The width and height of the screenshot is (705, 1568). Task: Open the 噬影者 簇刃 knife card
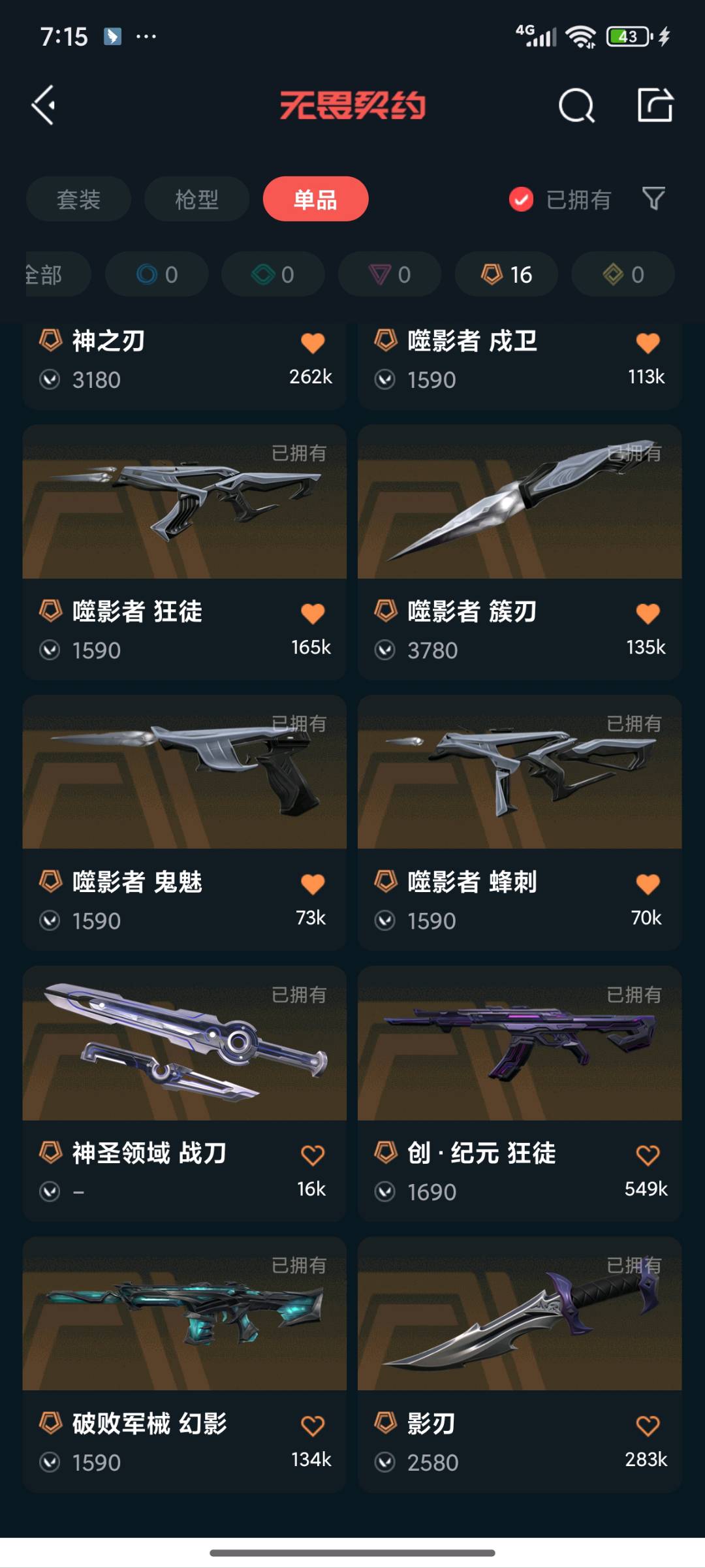pyautogui.click(x=520, y=552)
